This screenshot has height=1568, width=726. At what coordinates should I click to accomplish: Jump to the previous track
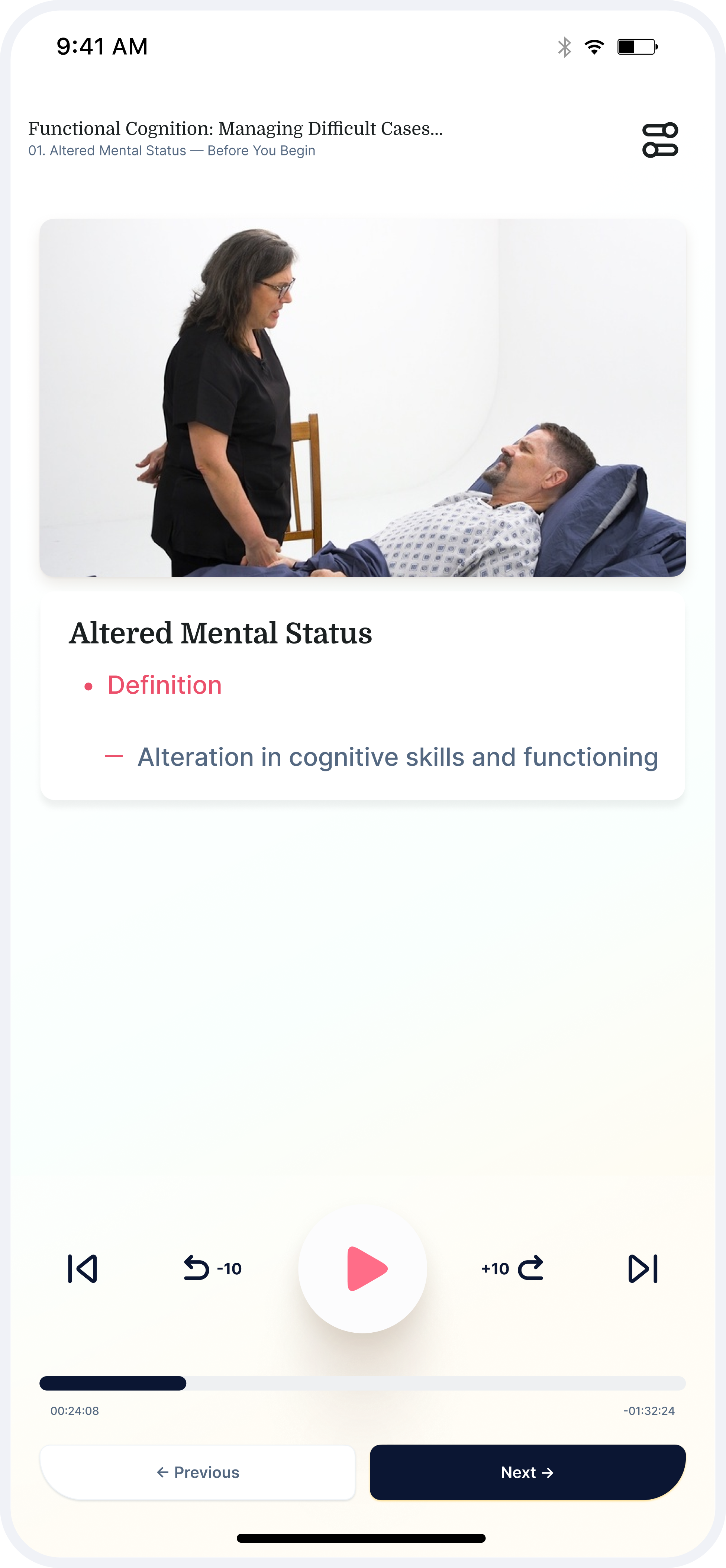pyautogui.click(x=83, y=1268)
